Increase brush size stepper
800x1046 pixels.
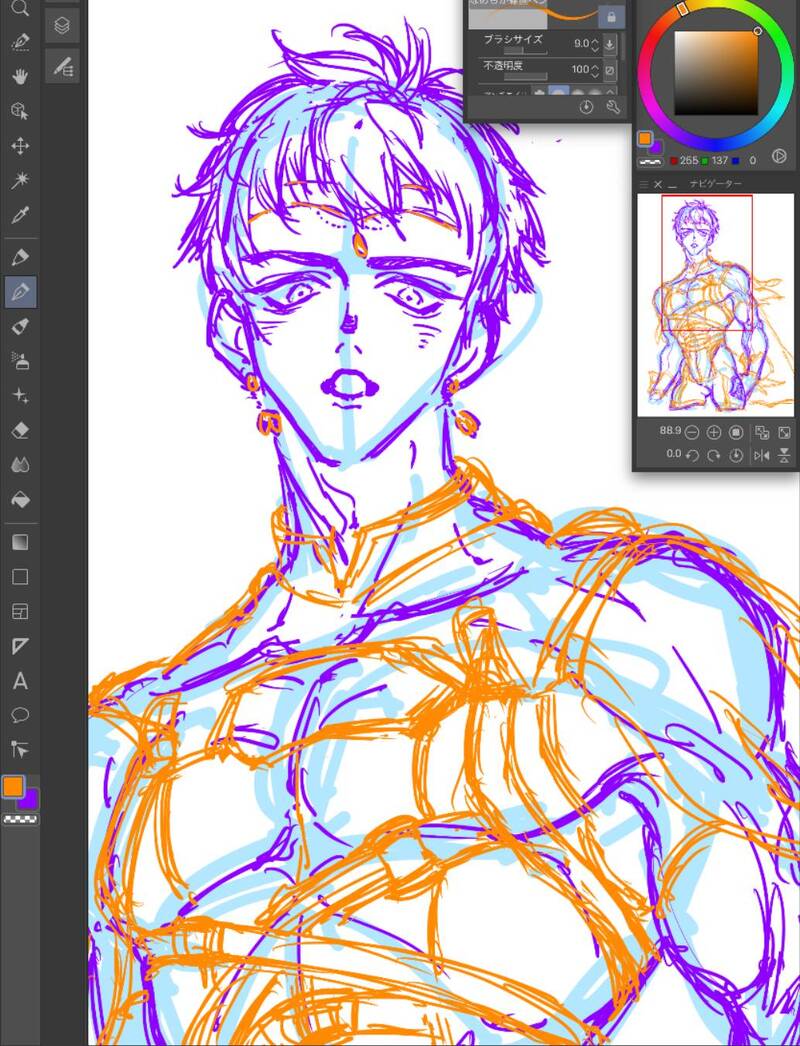click(x=595, y=40)
